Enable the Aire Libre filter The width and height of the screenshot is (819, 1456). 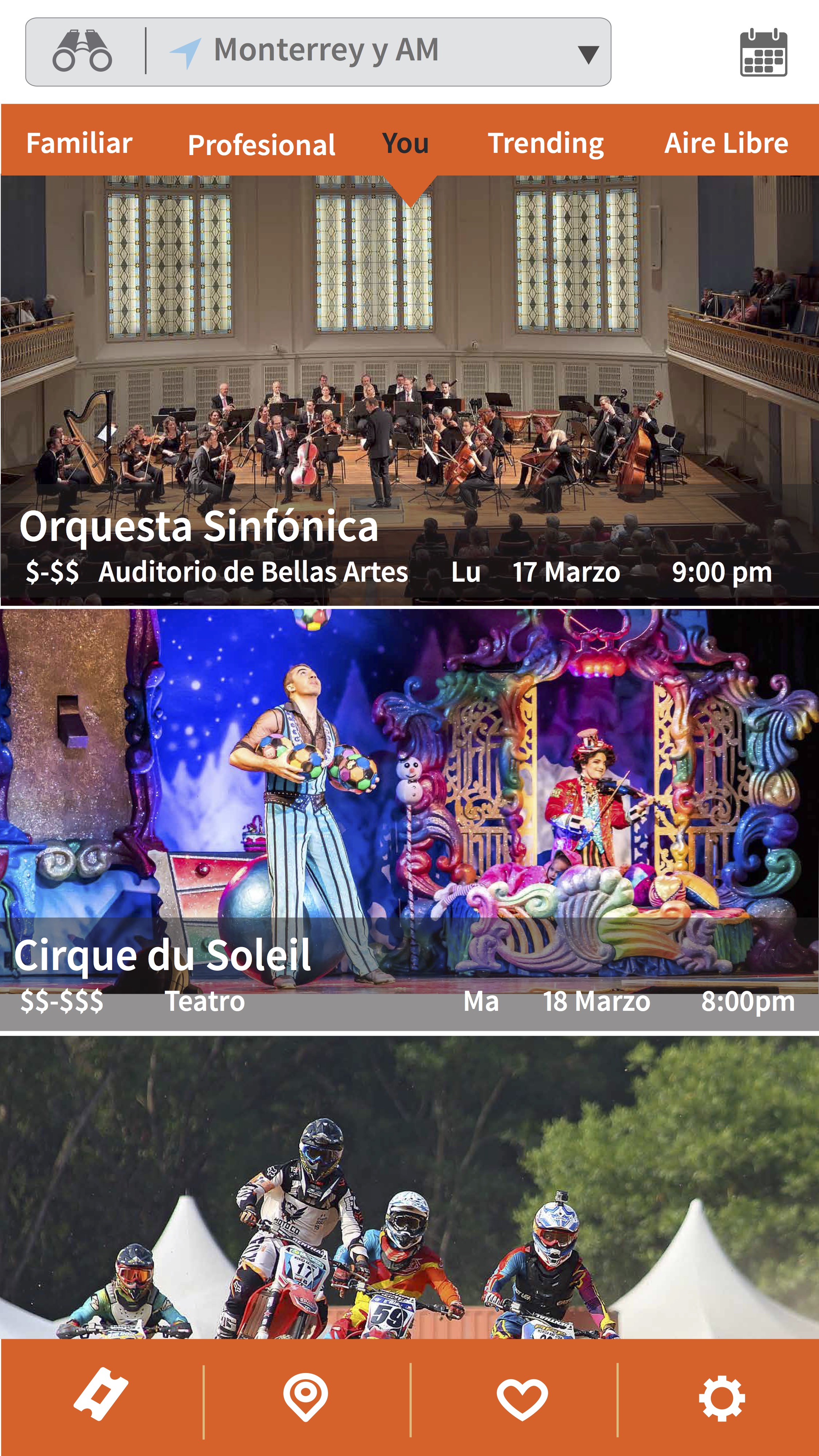(726, 143)
